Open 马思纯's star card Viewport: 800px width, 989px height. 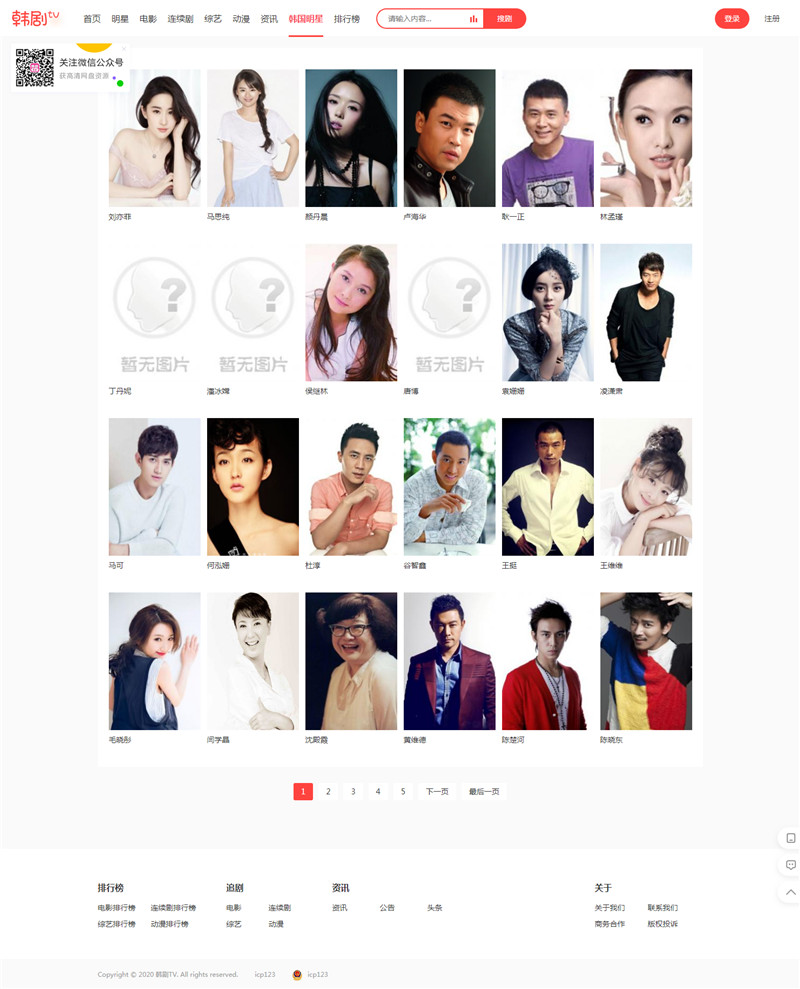point(252,138)
